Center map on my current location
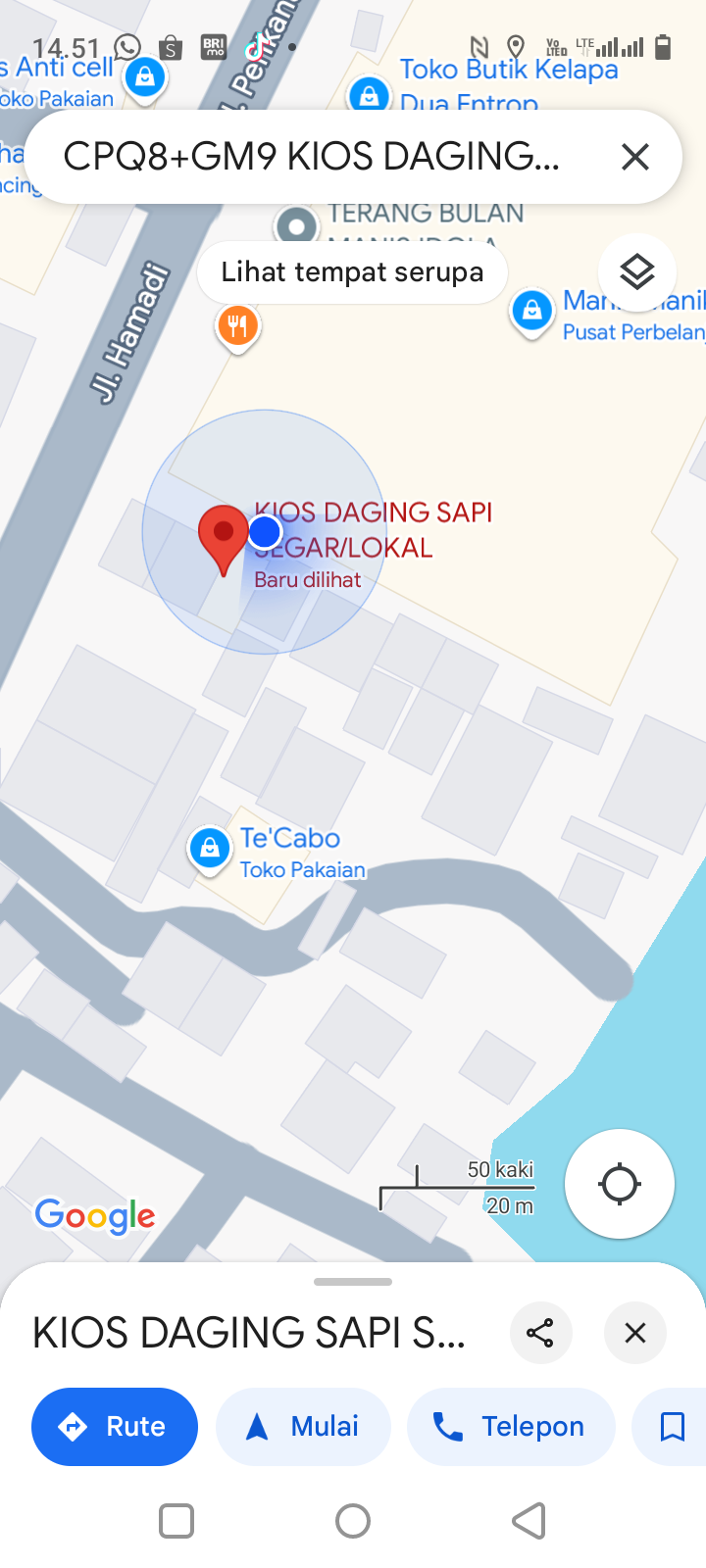Screen dimensions: 706x1568 pyautogui.click(x=620, y=1184)
